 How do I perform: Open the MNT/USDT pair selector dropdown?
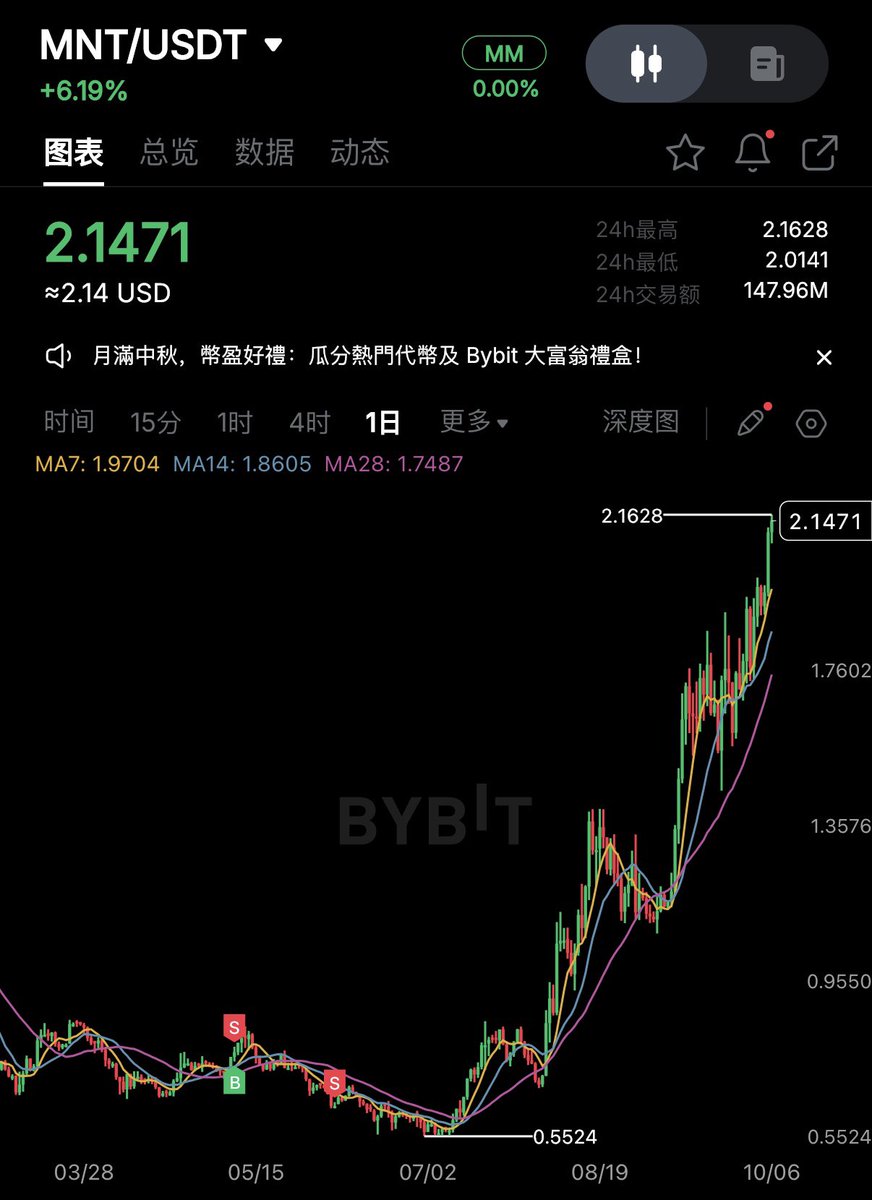pos(273,45)
